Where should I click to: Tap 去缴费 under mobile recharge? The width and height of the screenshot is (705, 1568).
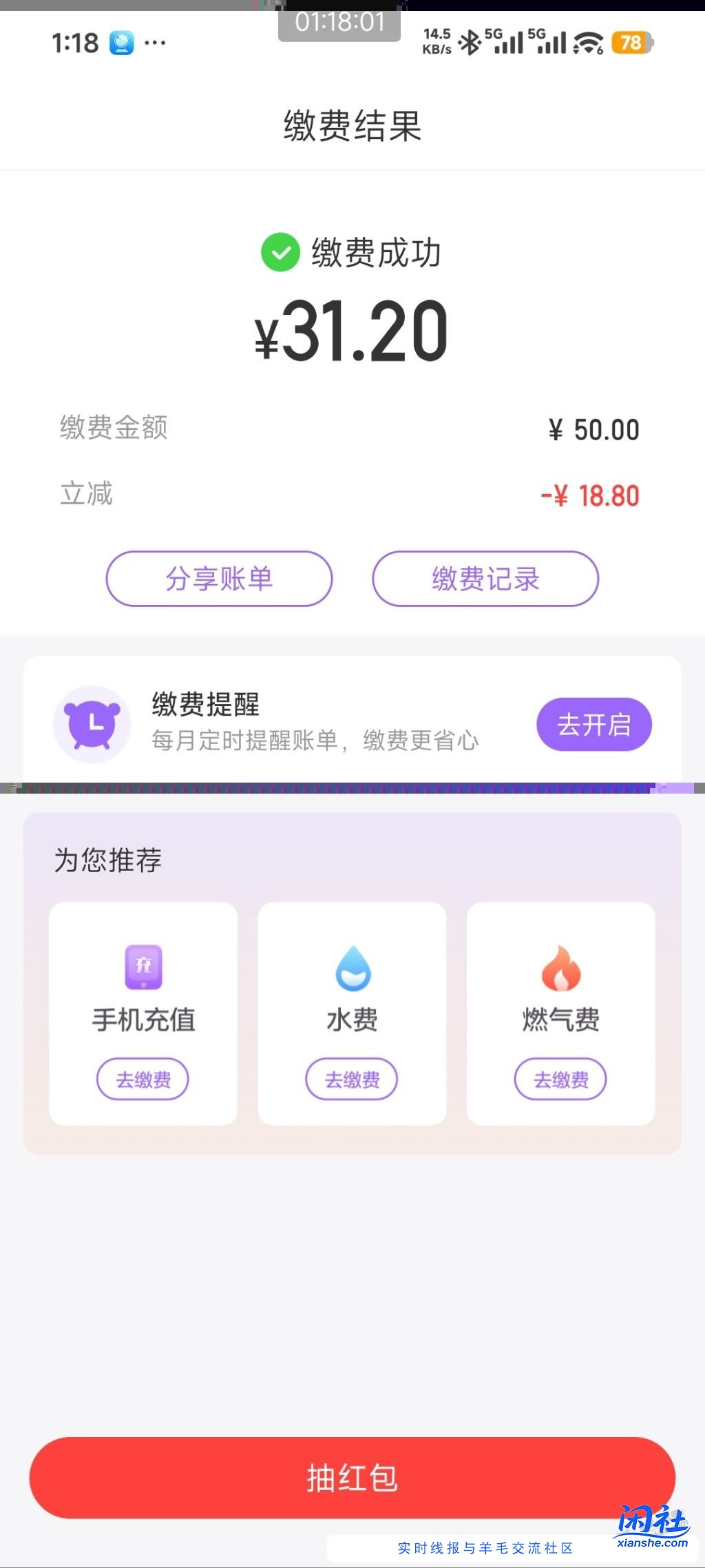143,1079
